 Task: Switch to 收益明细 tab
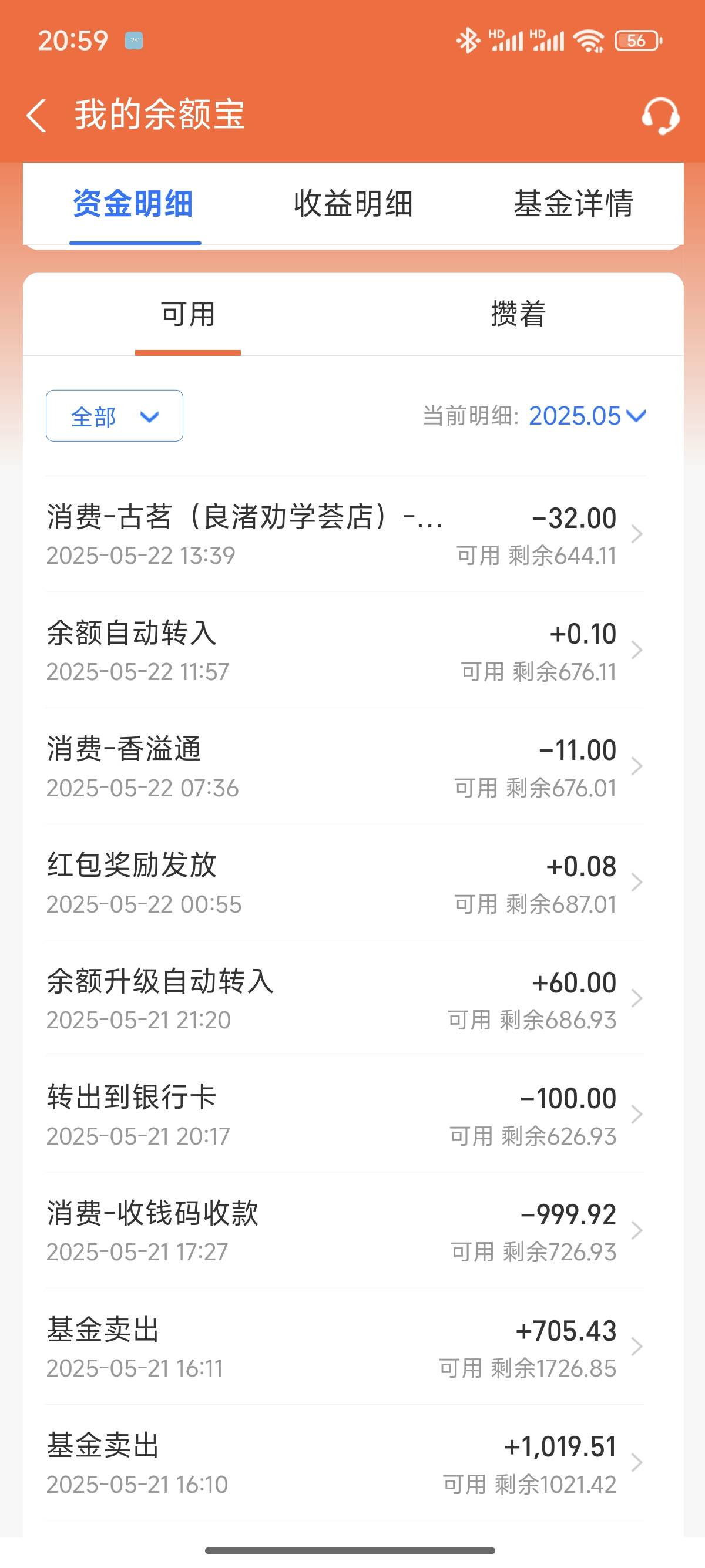[353, 203]
